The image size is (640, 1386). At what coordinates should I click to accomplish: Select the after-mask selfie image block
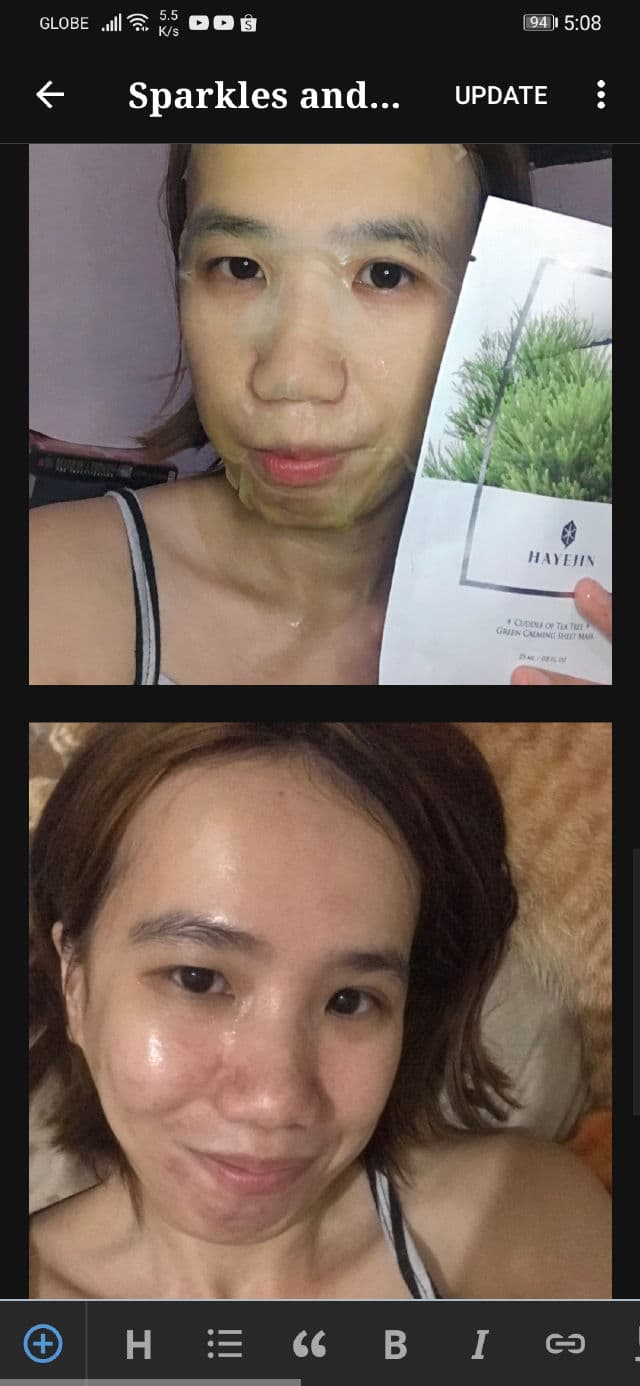[320, 1010]
